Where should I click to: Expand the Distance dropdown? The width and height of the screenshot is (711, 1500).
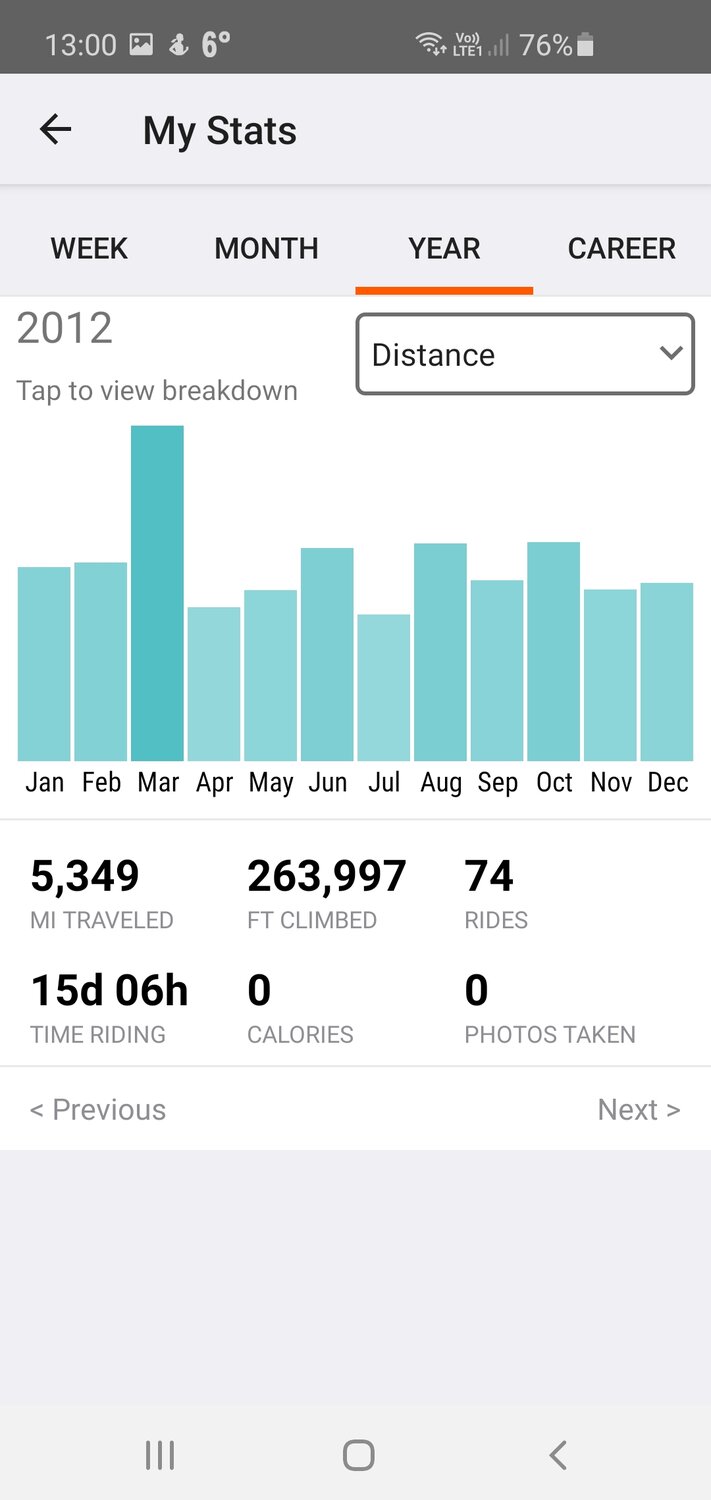(x=525, y=355)
